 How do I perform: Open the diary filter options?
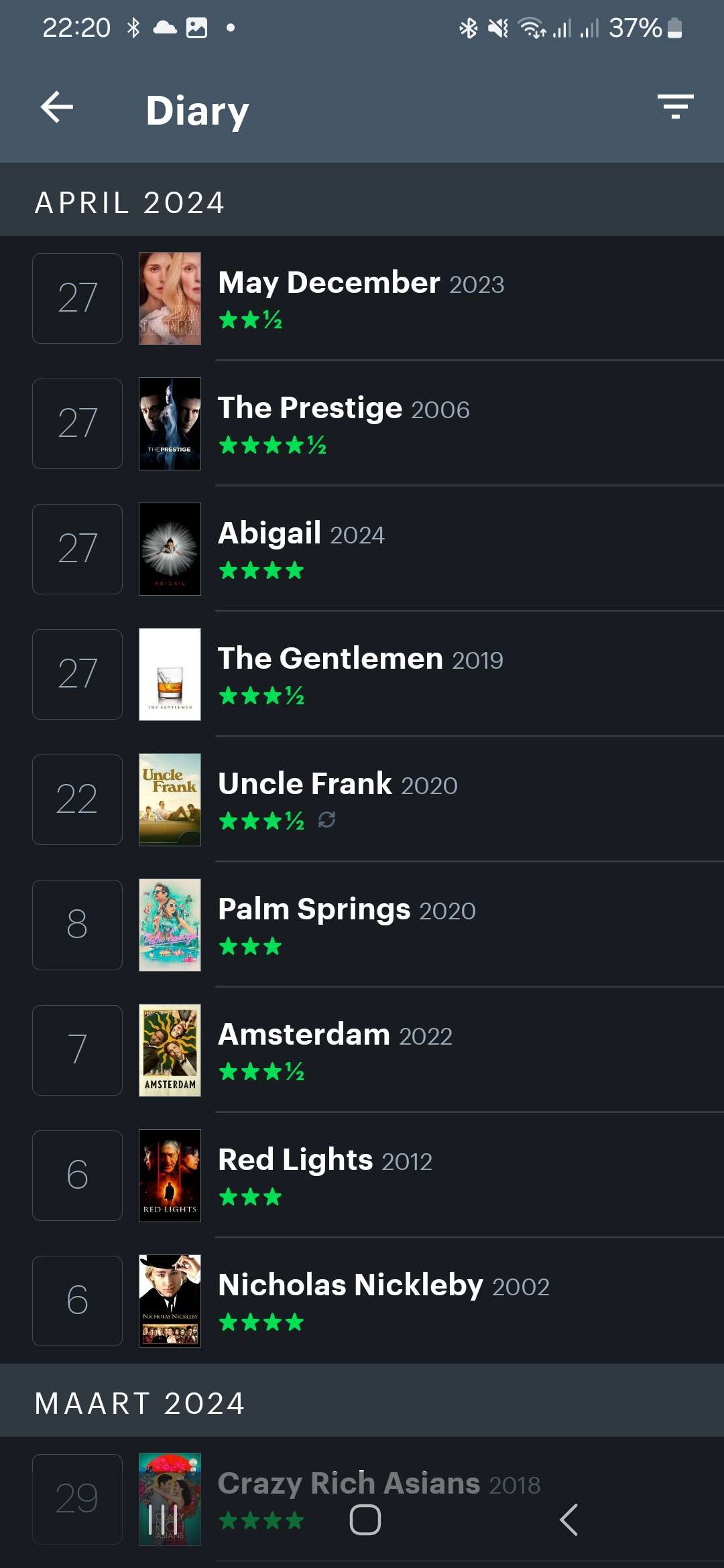click(x=675, y=107)
